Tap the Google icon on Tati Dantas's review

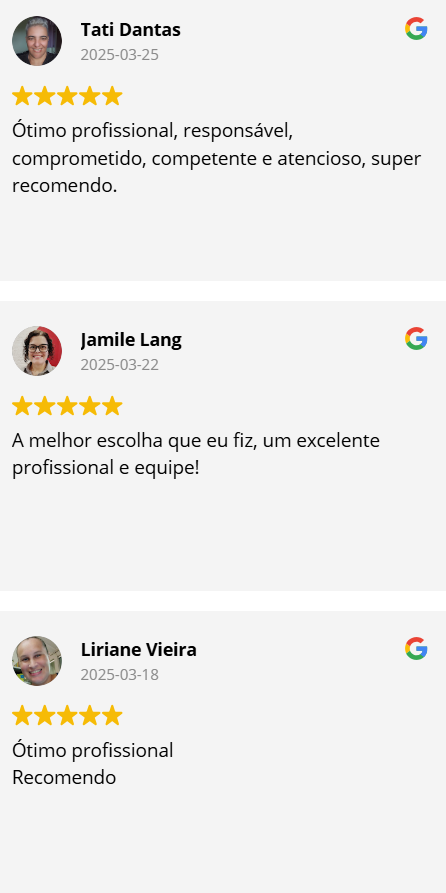point(416,28)
